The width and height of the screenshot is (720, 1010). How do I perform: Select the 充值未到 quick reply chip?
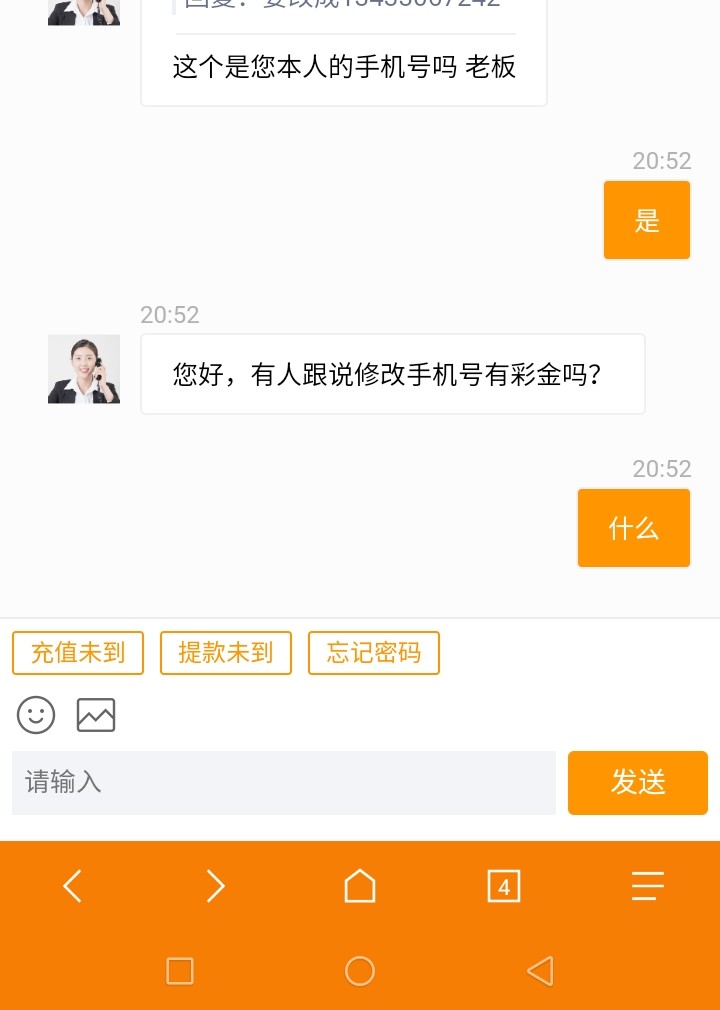[78, 654]
